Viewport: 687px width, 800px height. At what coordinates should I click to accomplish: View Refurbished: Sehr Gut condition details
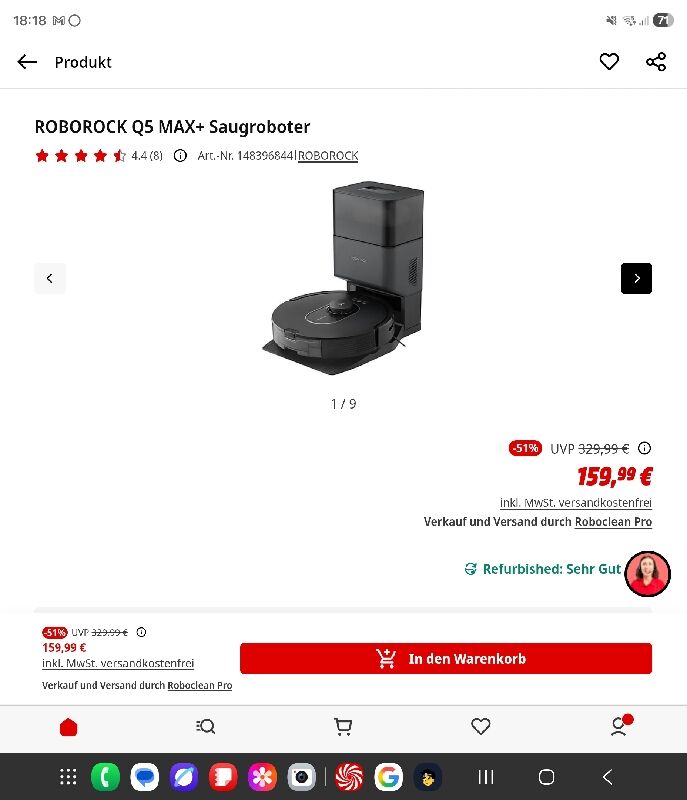543,569
